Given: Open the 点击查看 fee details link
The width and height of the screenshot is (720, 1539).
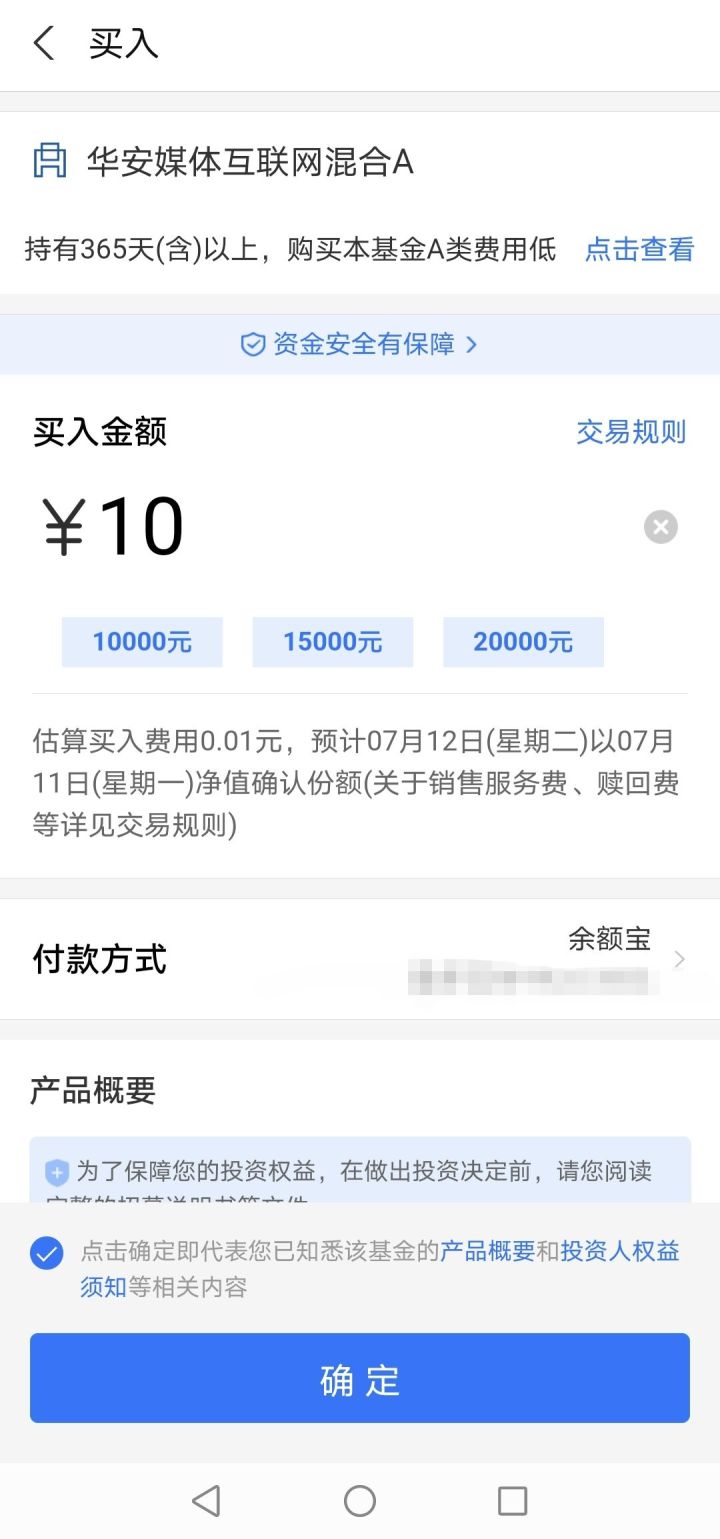Looking at the screenshot, I should pyautogui.click(x=639, y=250).
